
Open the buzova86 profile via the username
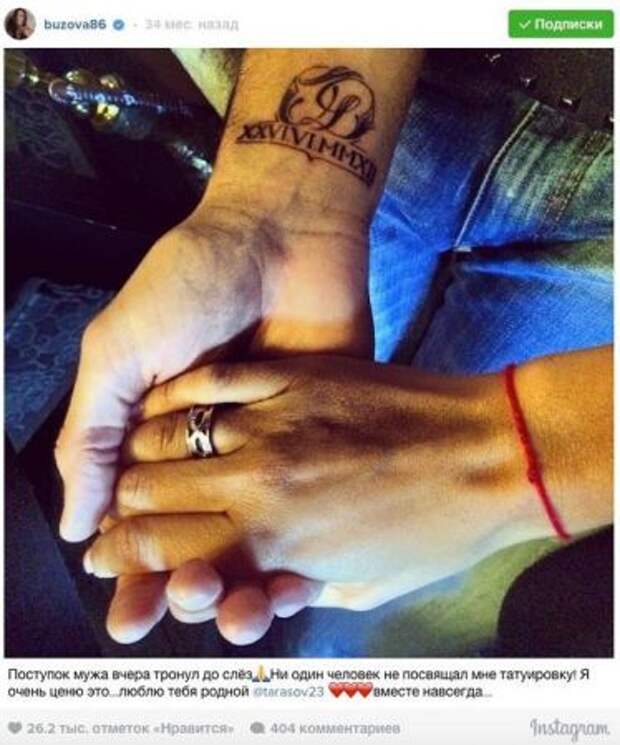tap(75, 24)
